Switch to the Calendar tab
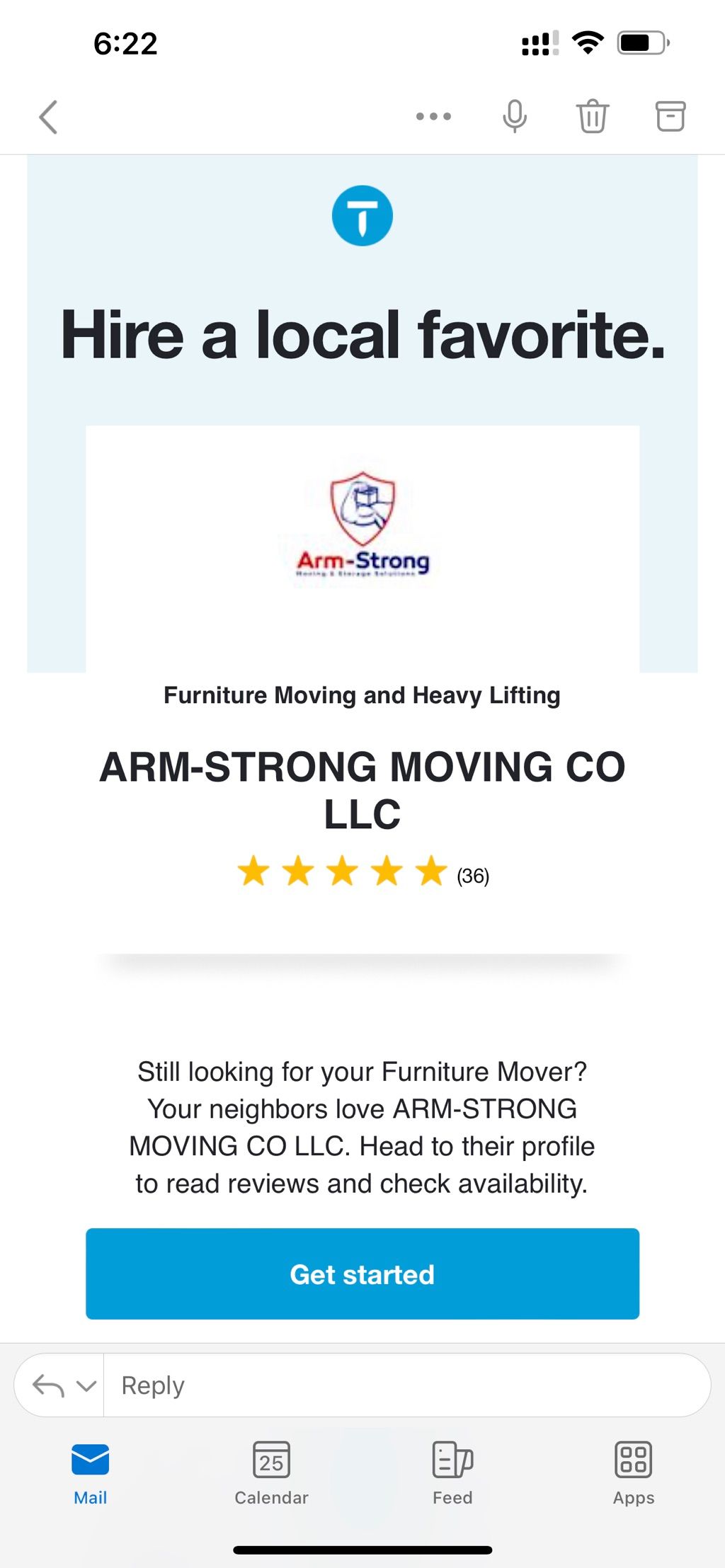 click(x=272, y=1472)
